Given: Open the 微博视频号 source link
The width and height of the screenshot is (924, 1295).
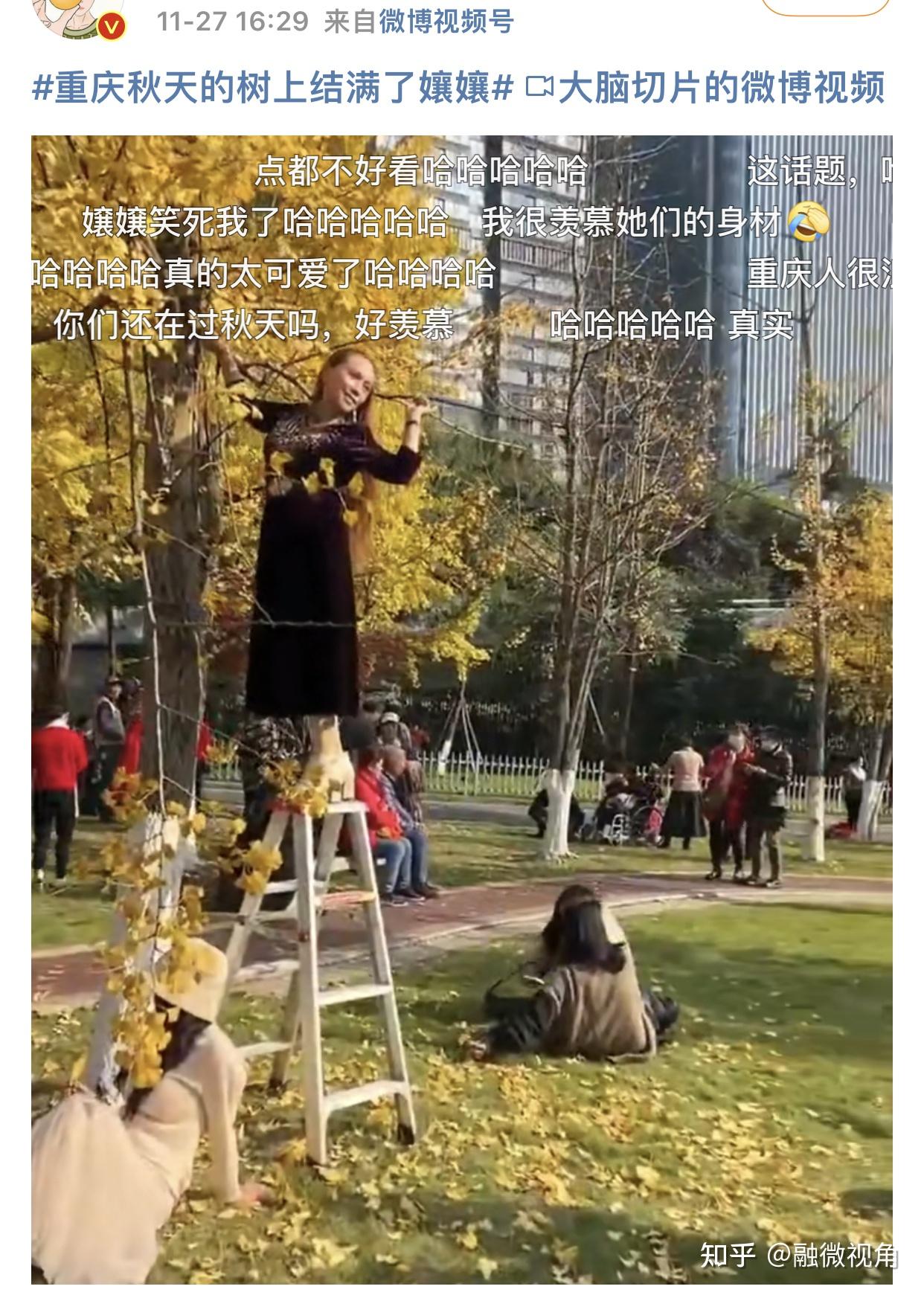Looking at the screenshot, I should (446, 21).
